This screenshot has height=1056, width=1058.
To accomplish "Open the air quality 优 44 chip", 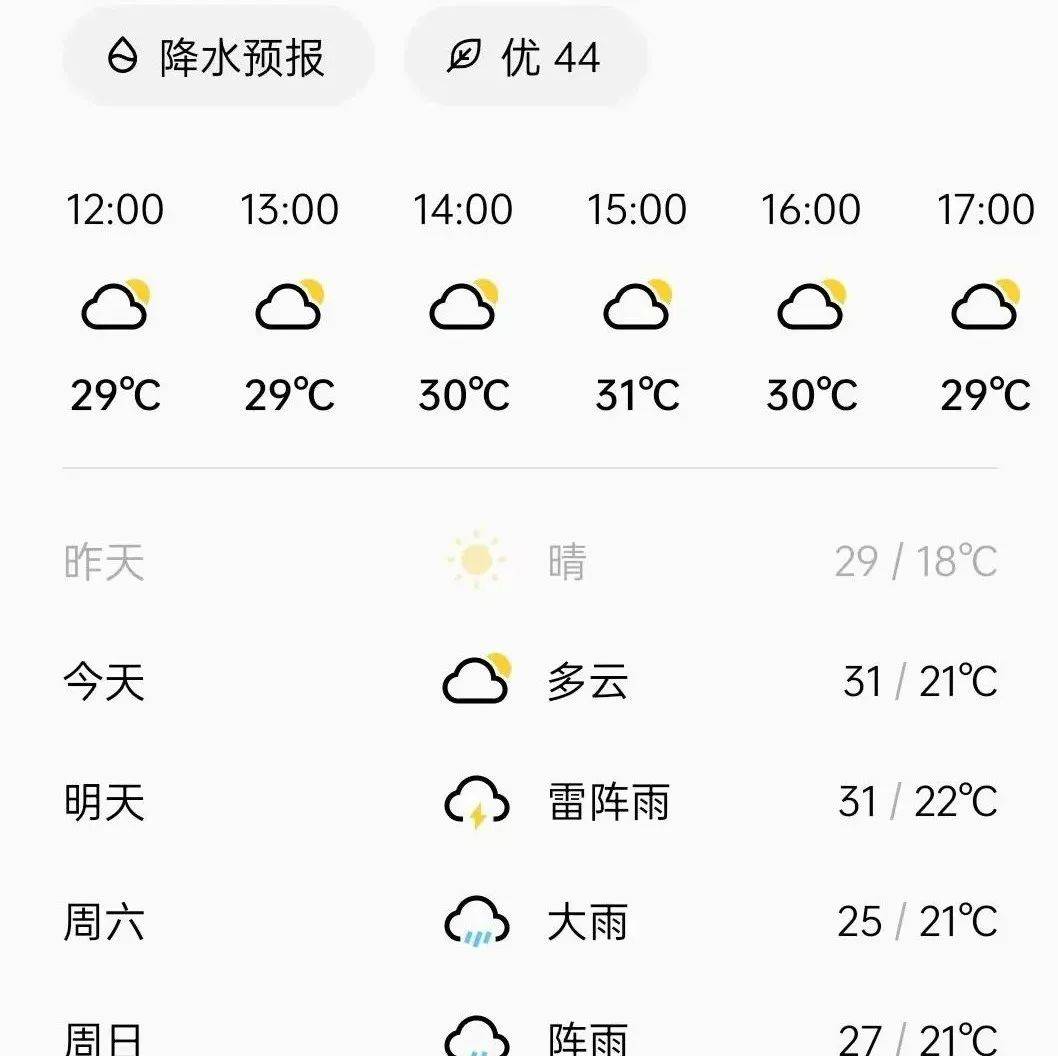I will coord(525,57).
